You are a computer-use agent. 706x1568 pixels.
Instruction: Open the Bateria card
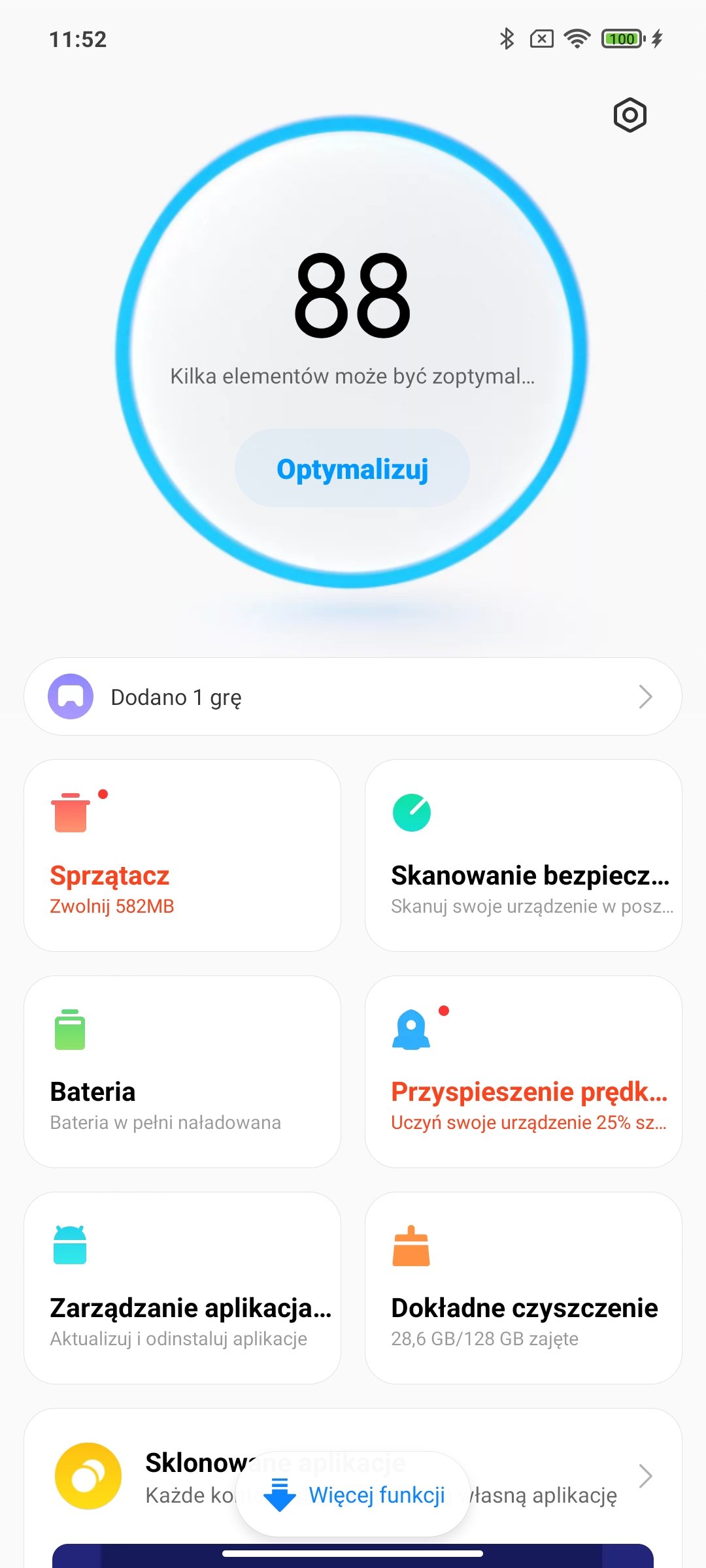click(182, 1071)
